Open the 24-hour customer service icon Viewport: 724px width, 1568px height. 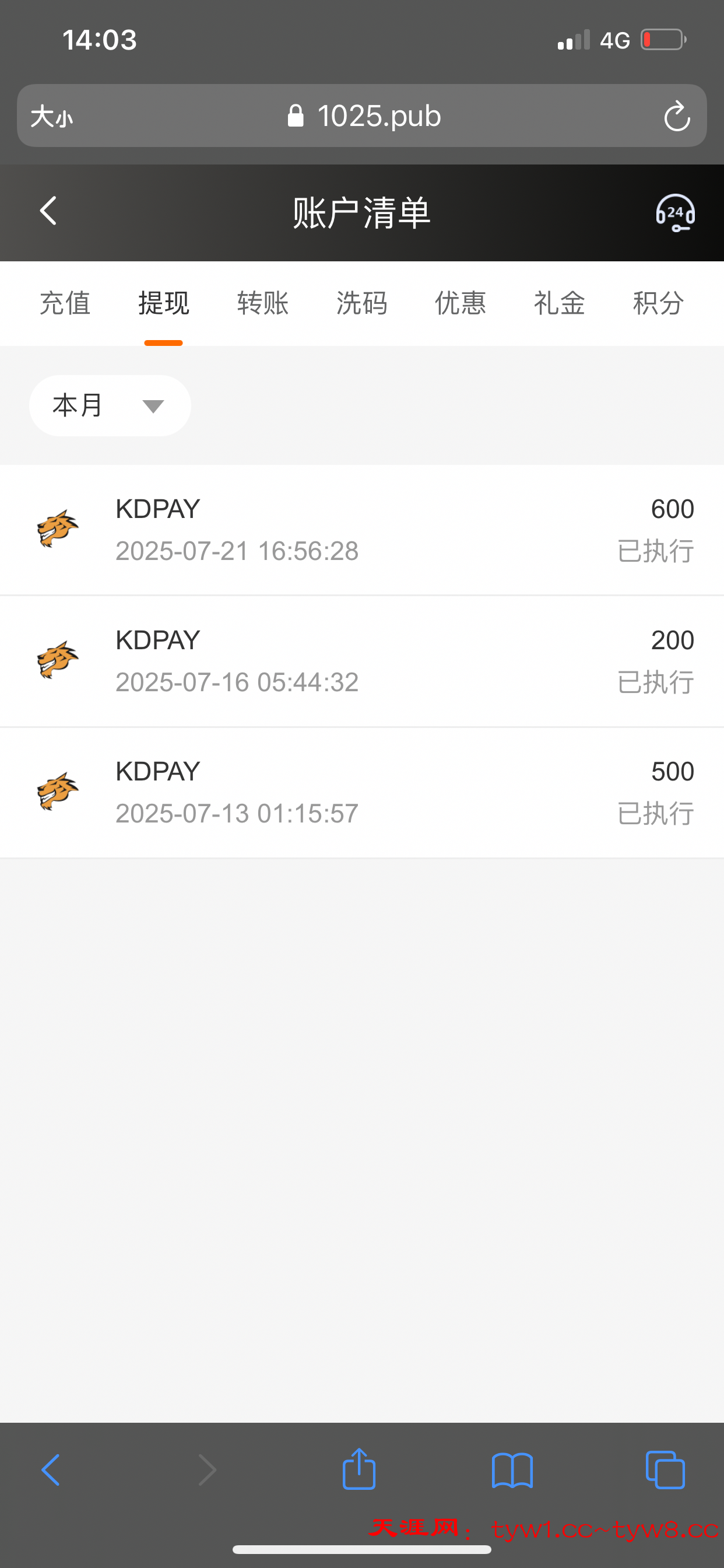[676, 212]
